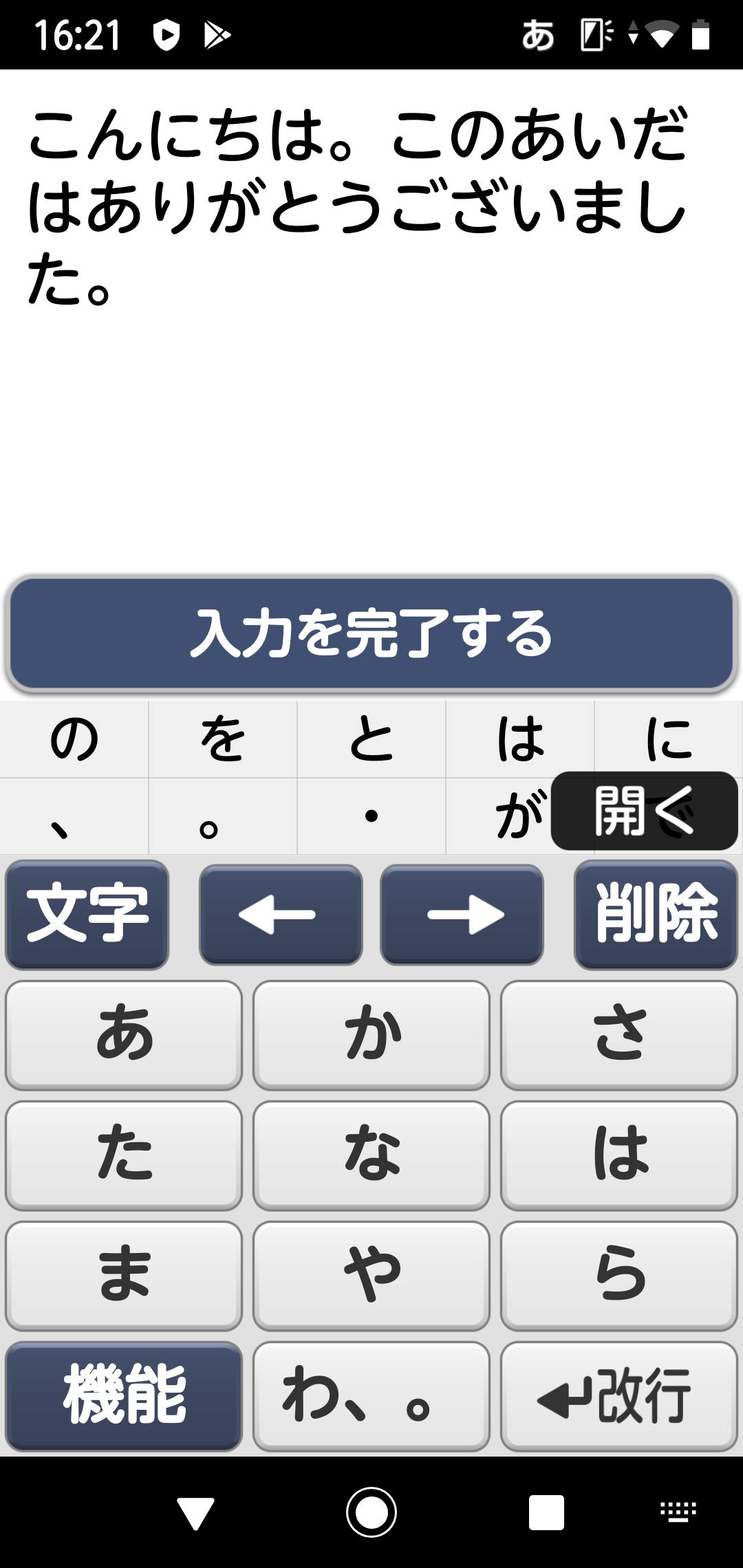
Task: Choose the に suggestion
Action: tap(669, 739)
